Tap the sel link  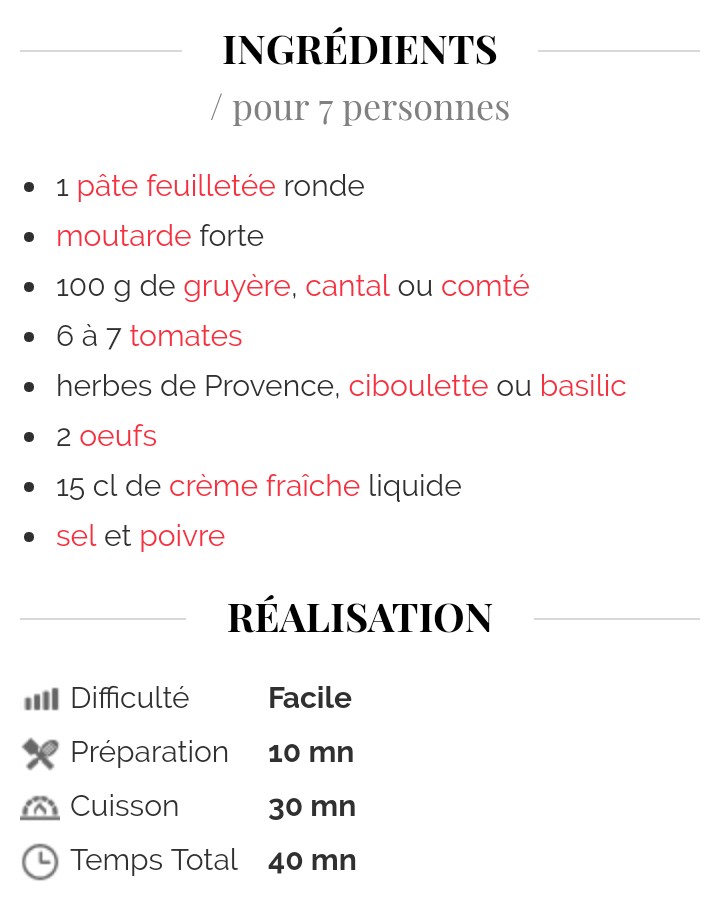coord(76,536)
